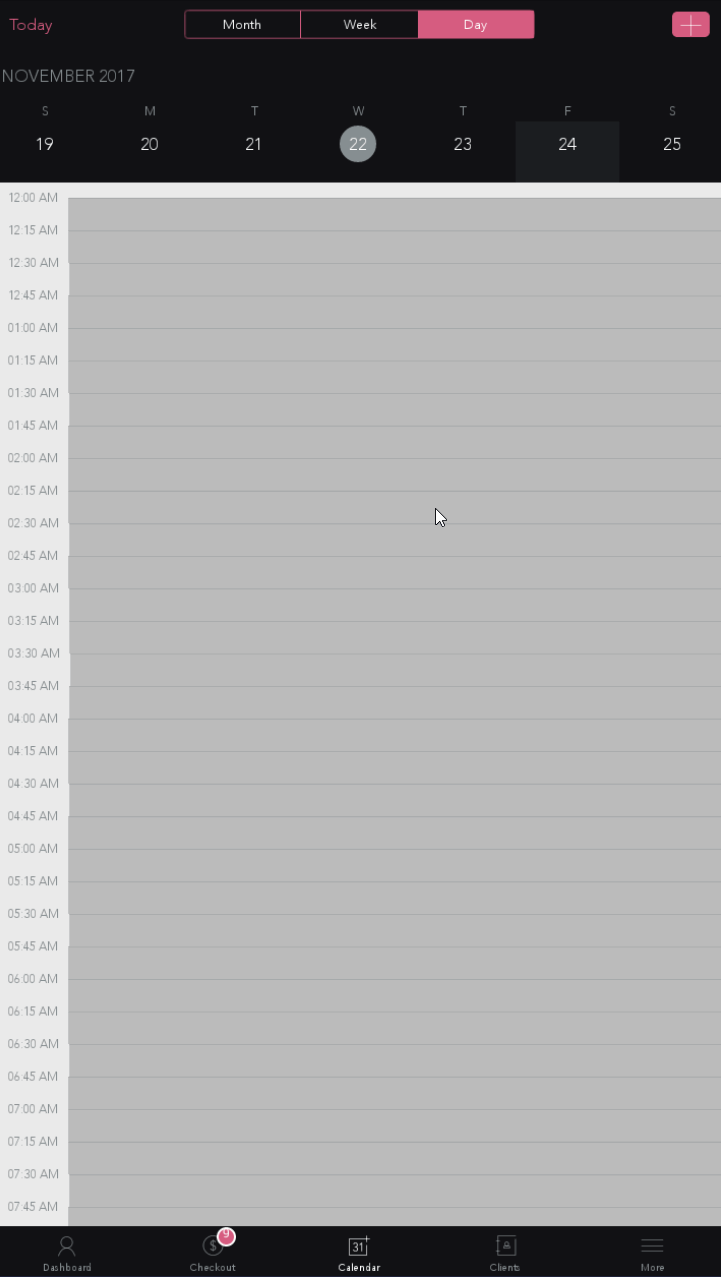
Task: Open the Checkout tab
Action: pyautogui.click(x=213, y=1253)
